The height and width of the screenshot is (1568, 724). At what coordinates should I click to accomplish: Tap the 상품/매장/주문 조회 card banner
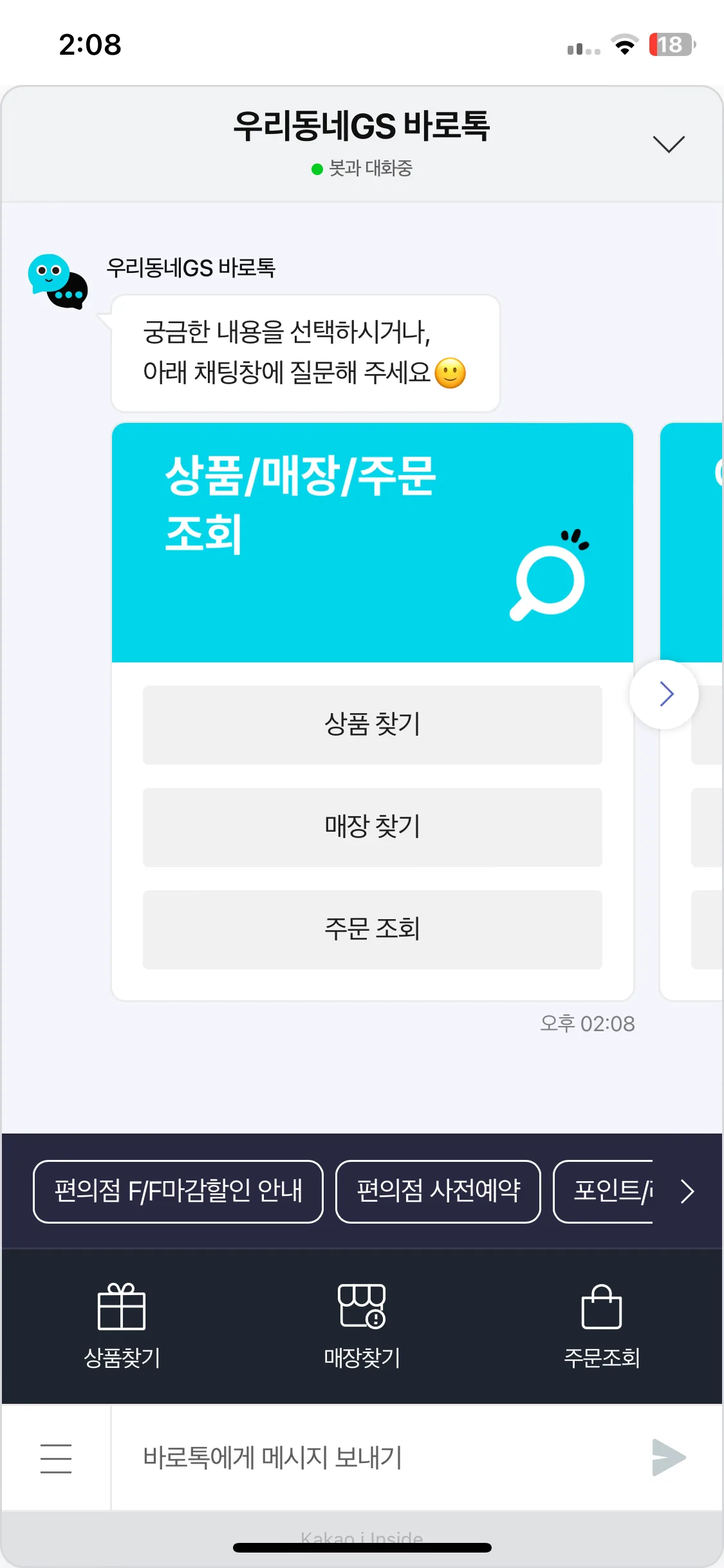373,543
